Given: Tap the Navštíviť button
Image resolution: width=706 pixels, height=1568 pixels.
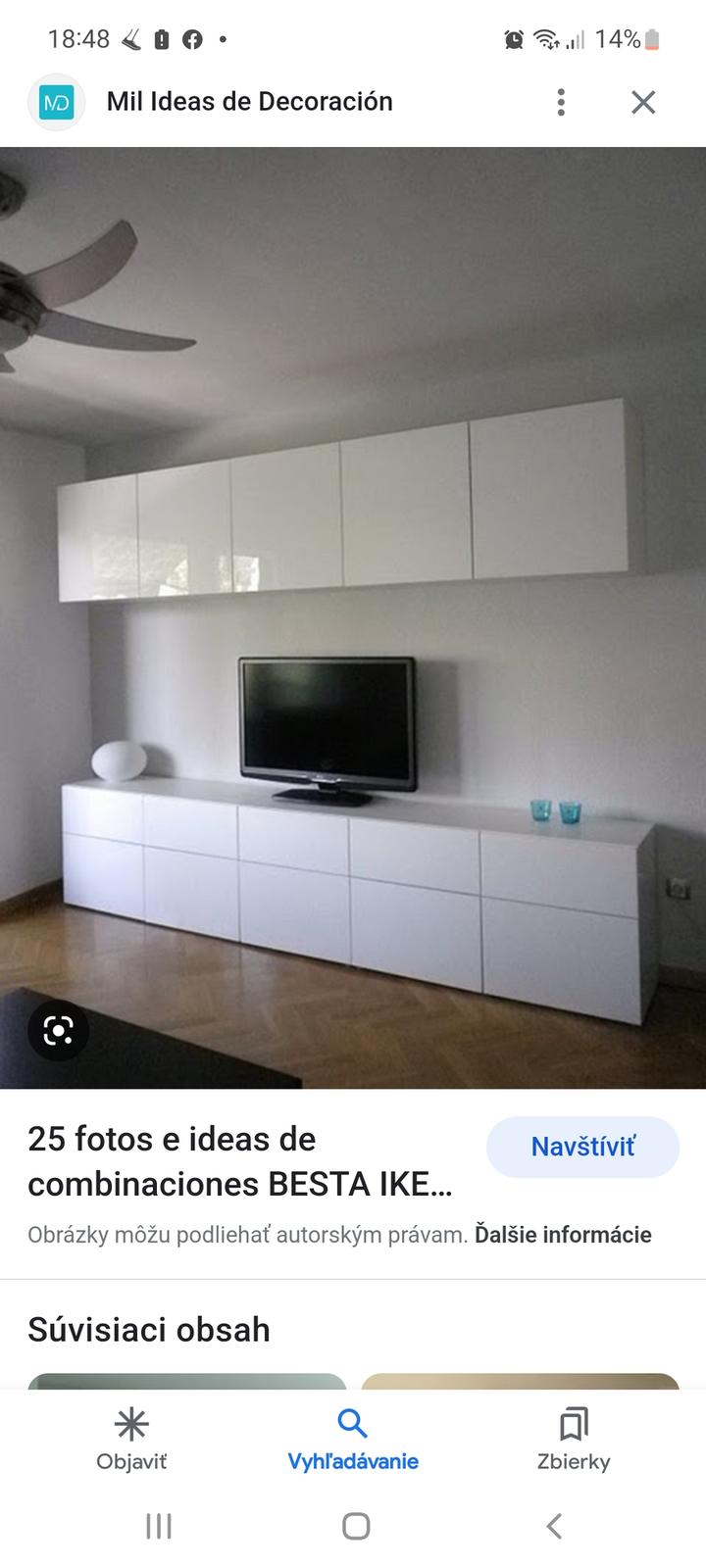Looking at the screenshot, I should 582,1147.
